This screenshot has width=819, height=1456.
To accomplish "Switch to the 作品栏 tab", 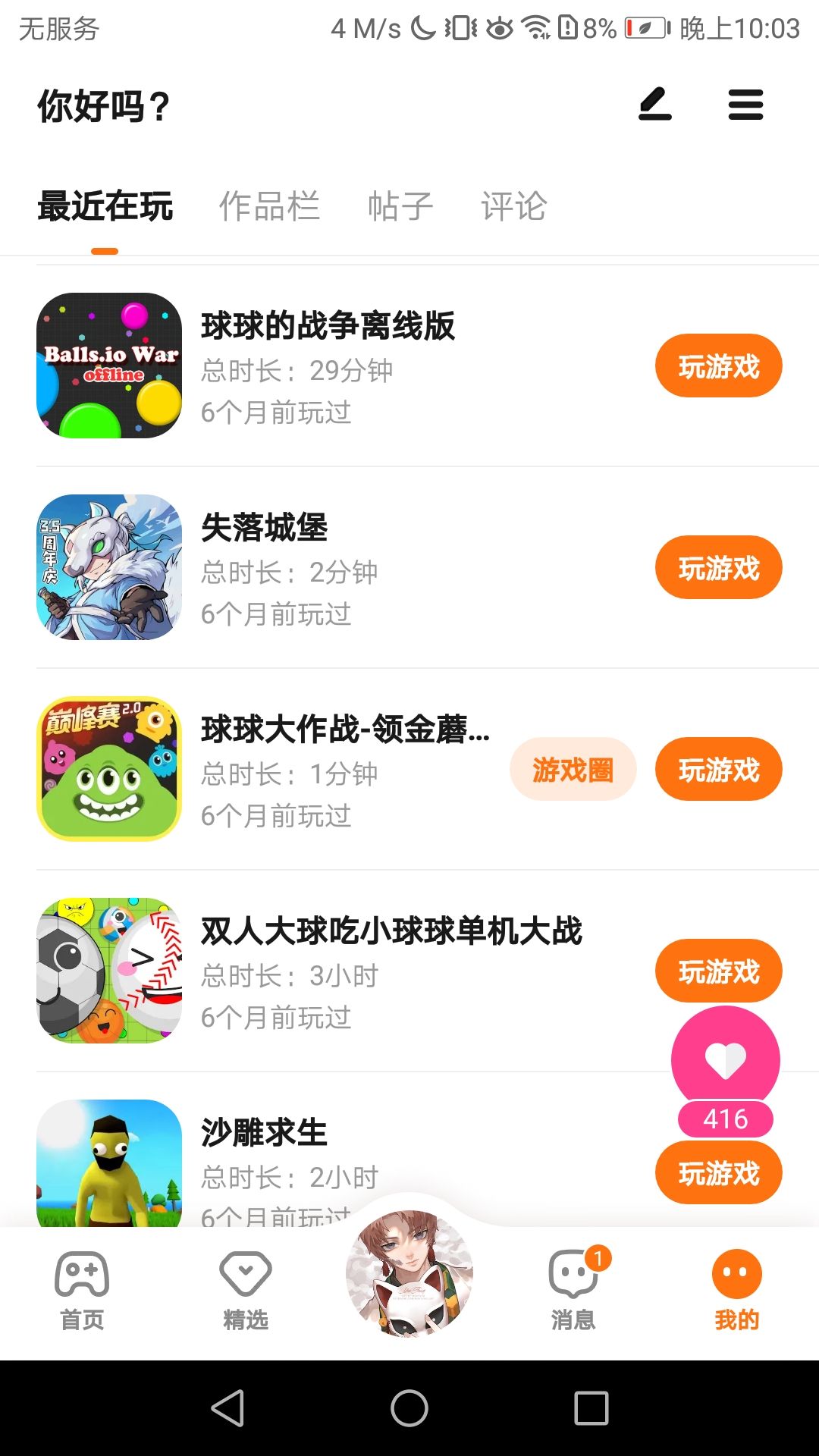I will [x=269, y=206].
